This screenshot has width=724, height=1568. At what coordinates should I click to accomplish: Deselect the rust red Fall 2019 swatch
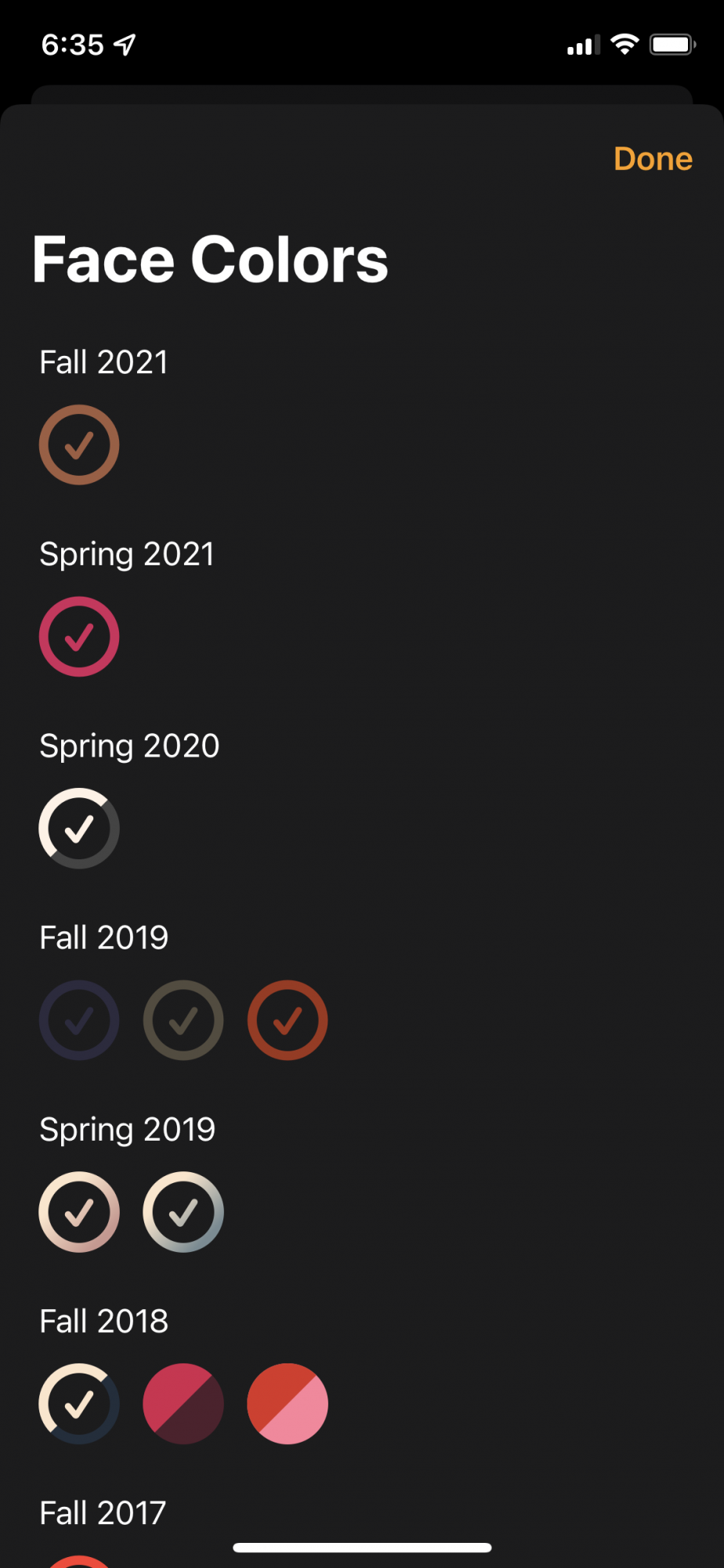(x=288, y=1020)
